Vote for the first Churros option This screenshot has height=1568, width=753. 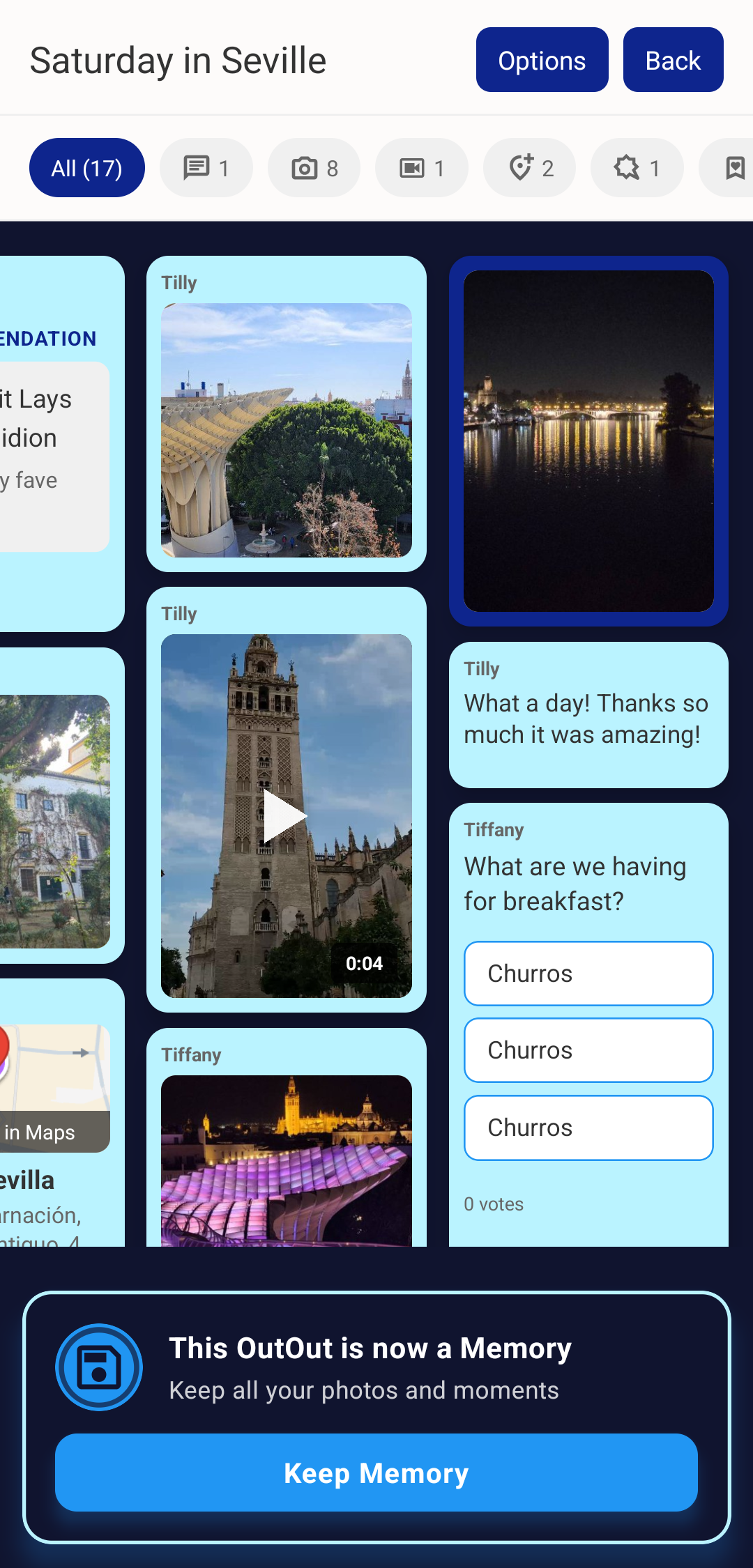(588, 974)
